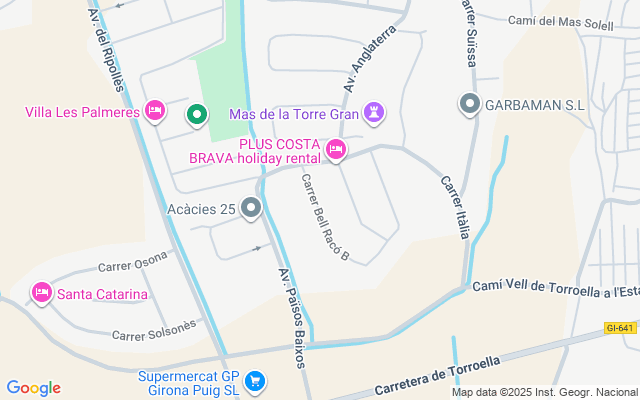
Task: Select the Acàcies 25 marker
Action: click(251, 208)
